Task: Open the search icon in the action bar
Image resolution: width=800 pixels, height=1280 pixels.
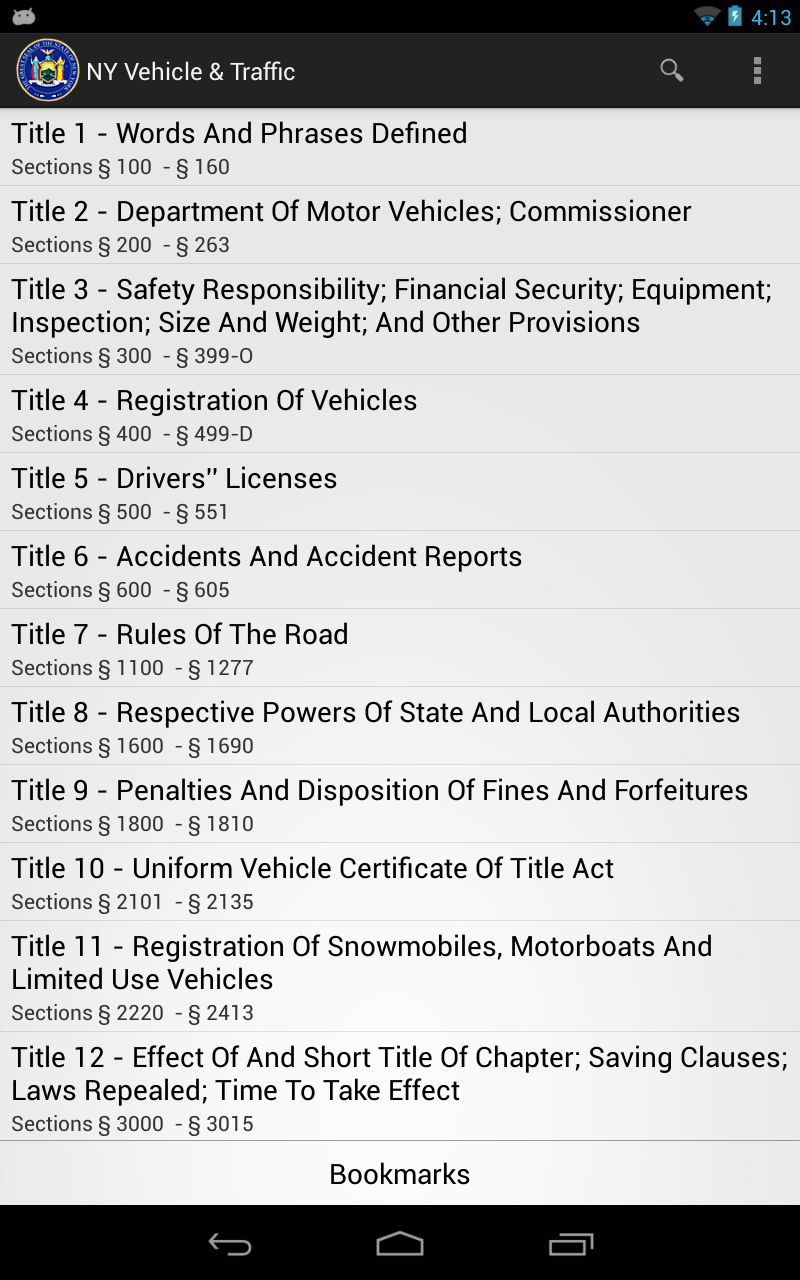Action: [671, 71]
